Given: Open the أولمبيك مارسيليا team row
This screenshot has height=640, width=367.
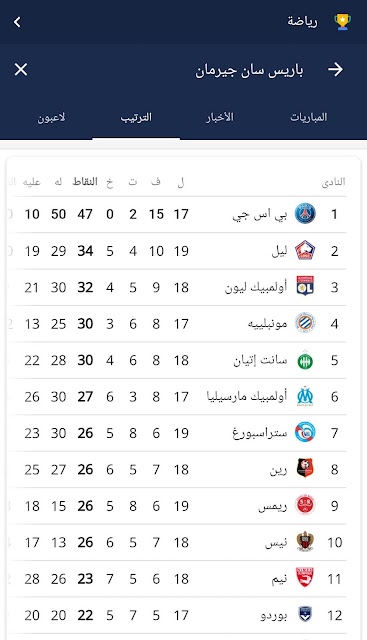Looking at the screenshot, I should (177, 397).
